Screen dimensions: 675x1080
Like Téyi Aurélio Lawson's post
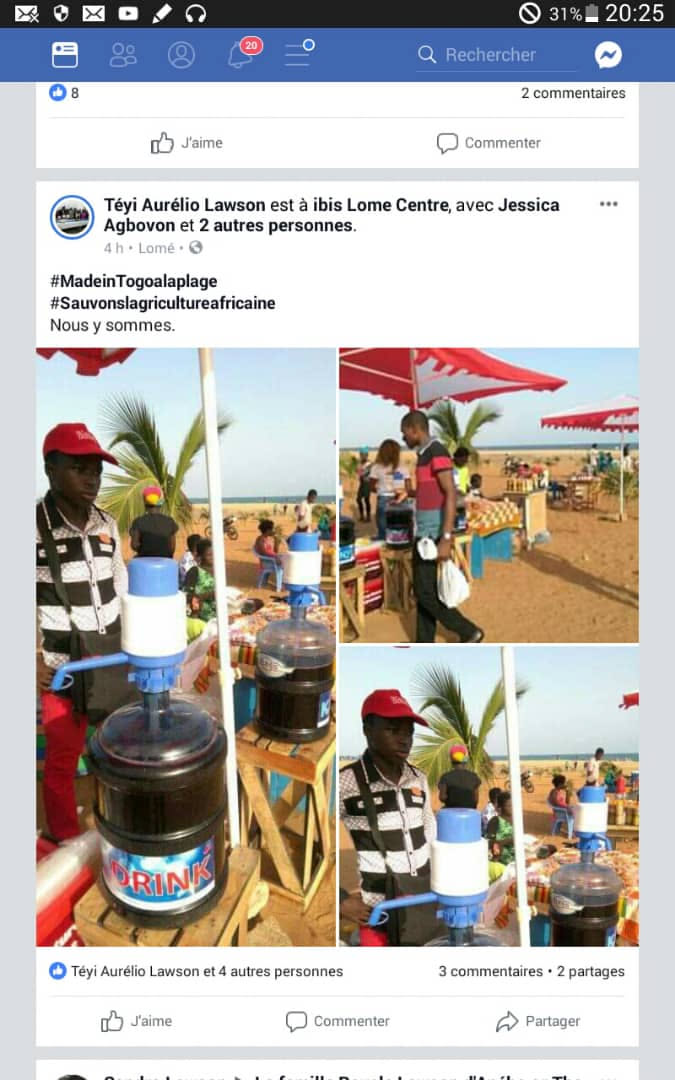136,1021
